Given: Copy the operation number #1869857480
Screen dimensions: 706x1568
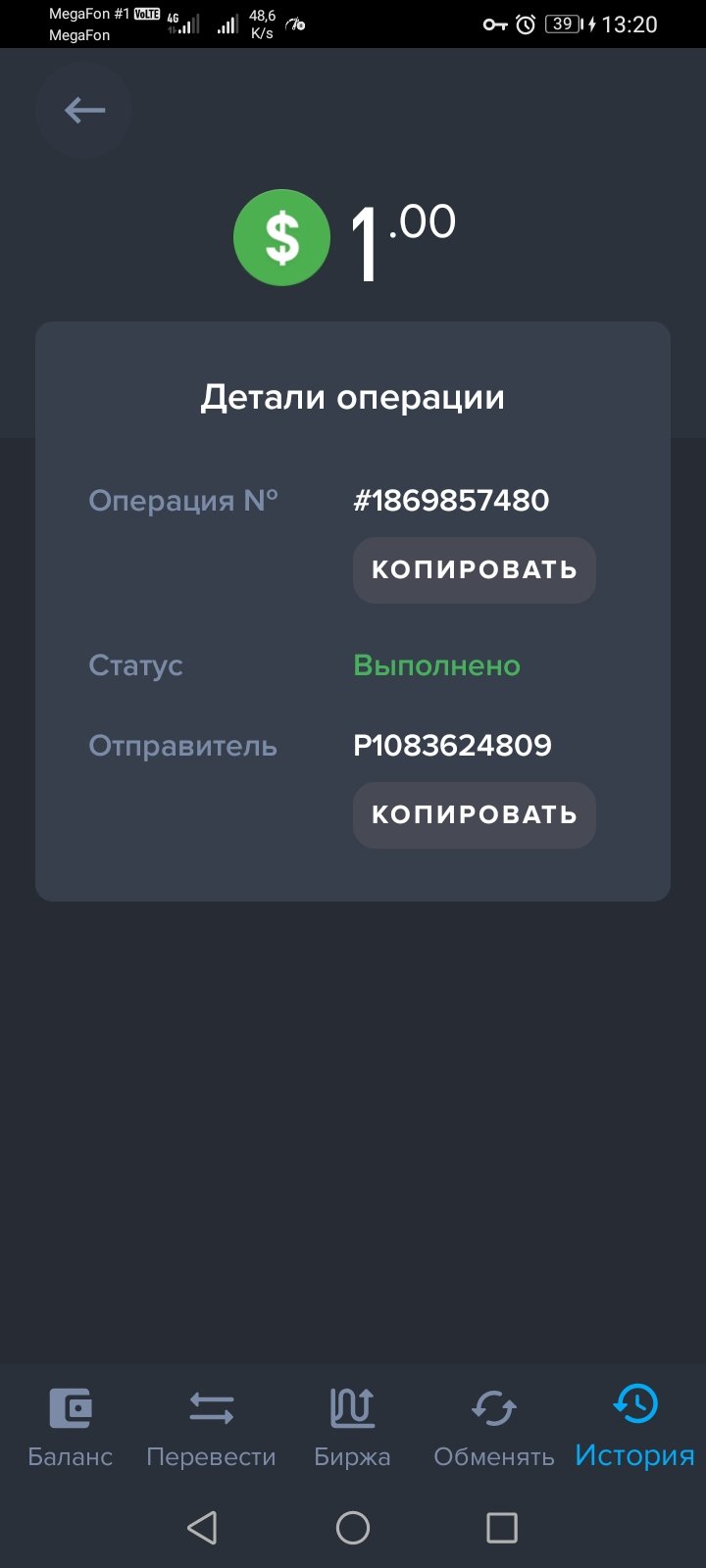Looking at the screenshot, I should click(475, 569).
